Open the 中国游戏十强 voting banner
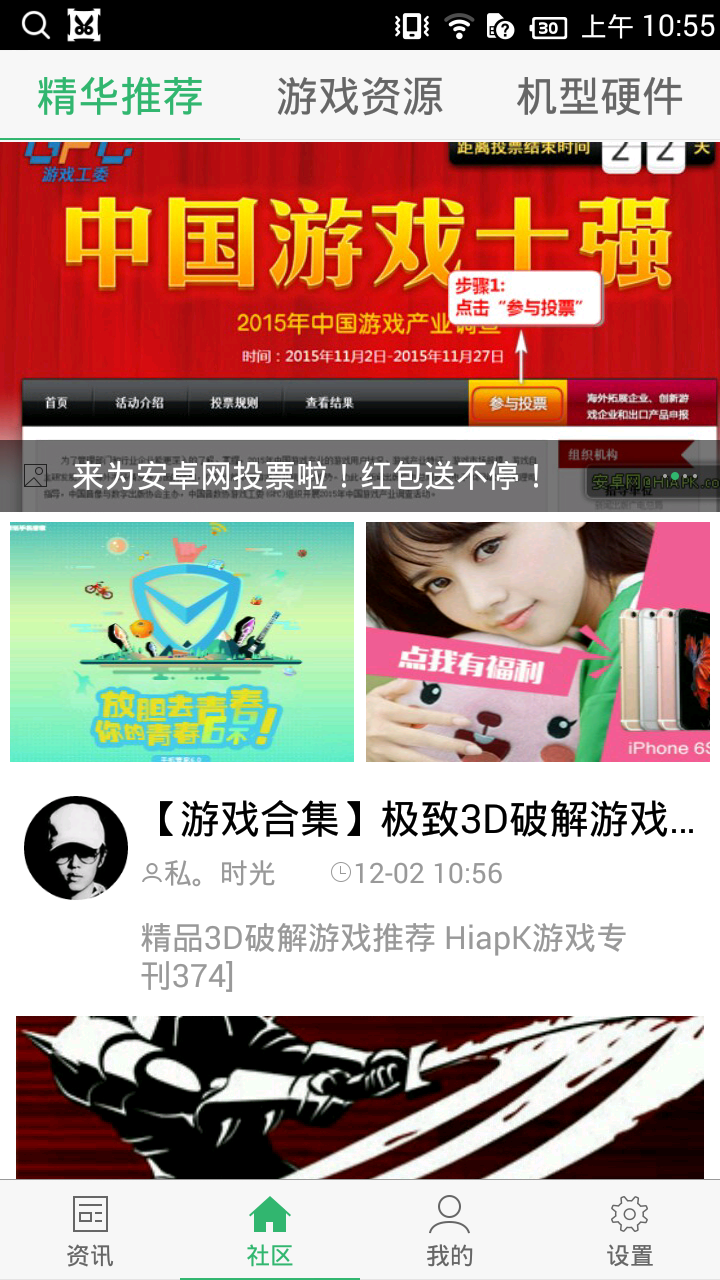 point(360,300)
